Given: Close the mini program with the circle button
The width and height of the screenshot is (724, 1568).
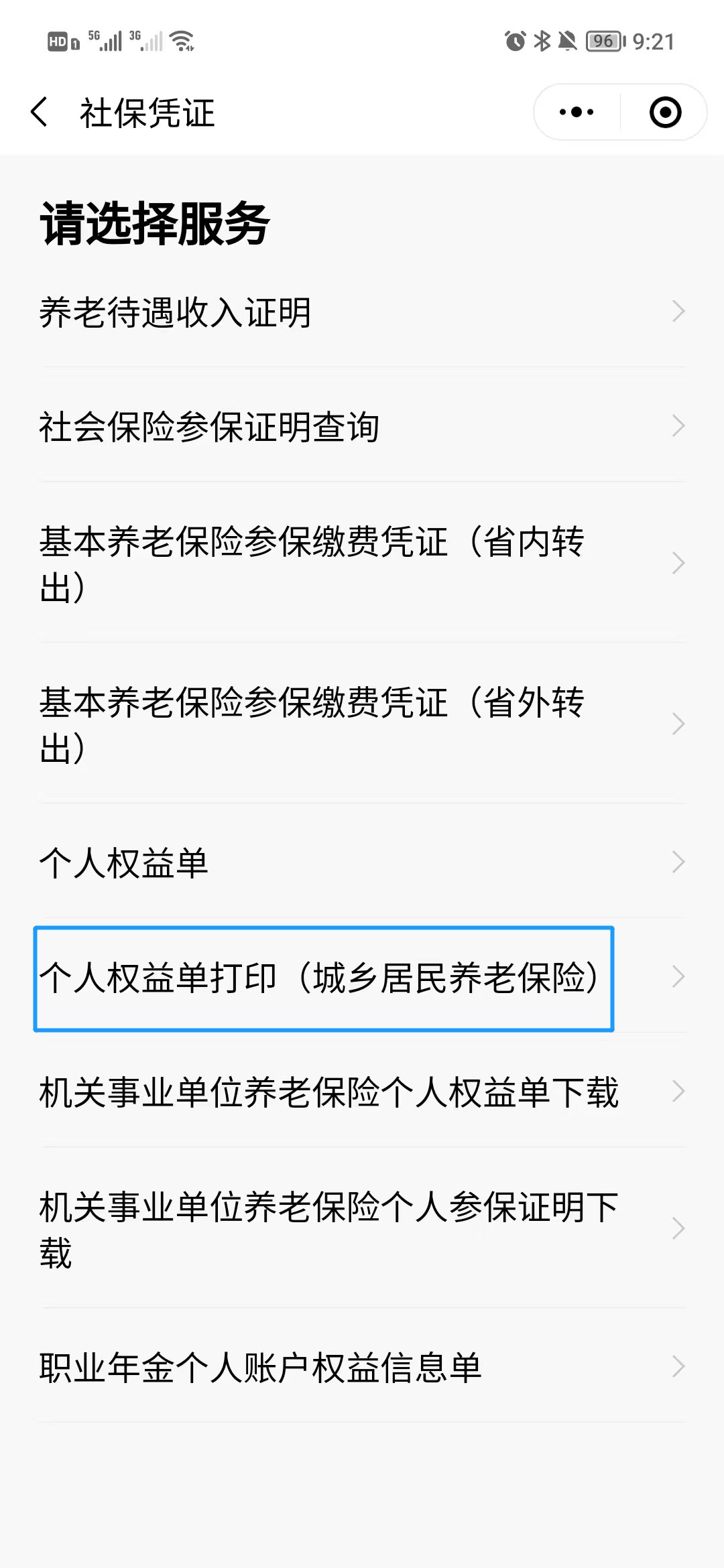Looking at the screenshot, I should (x=665, y=112).
